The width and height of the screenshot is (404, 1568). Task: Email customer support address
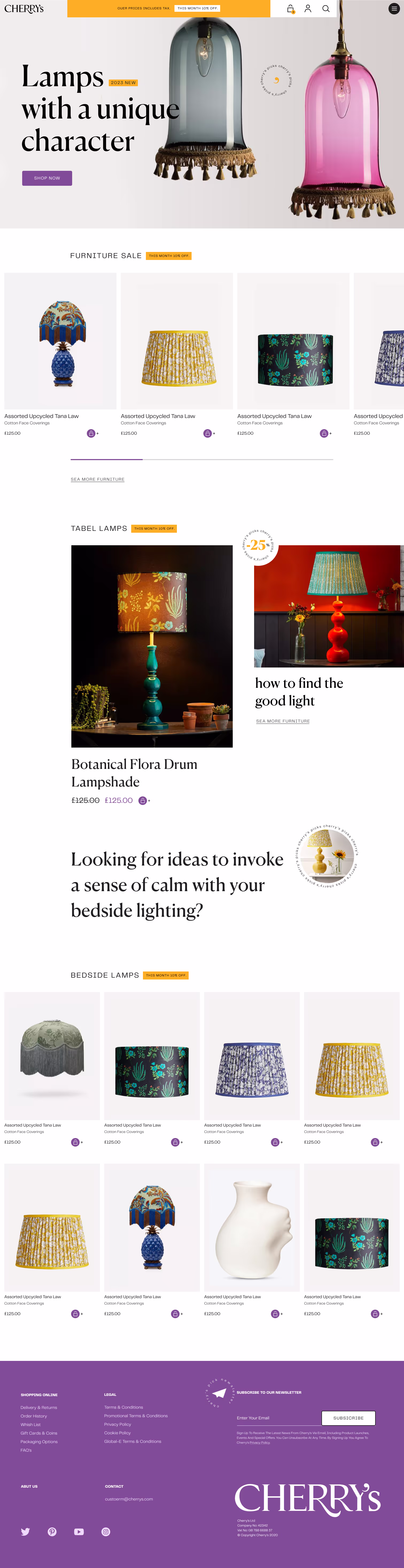129,1499
